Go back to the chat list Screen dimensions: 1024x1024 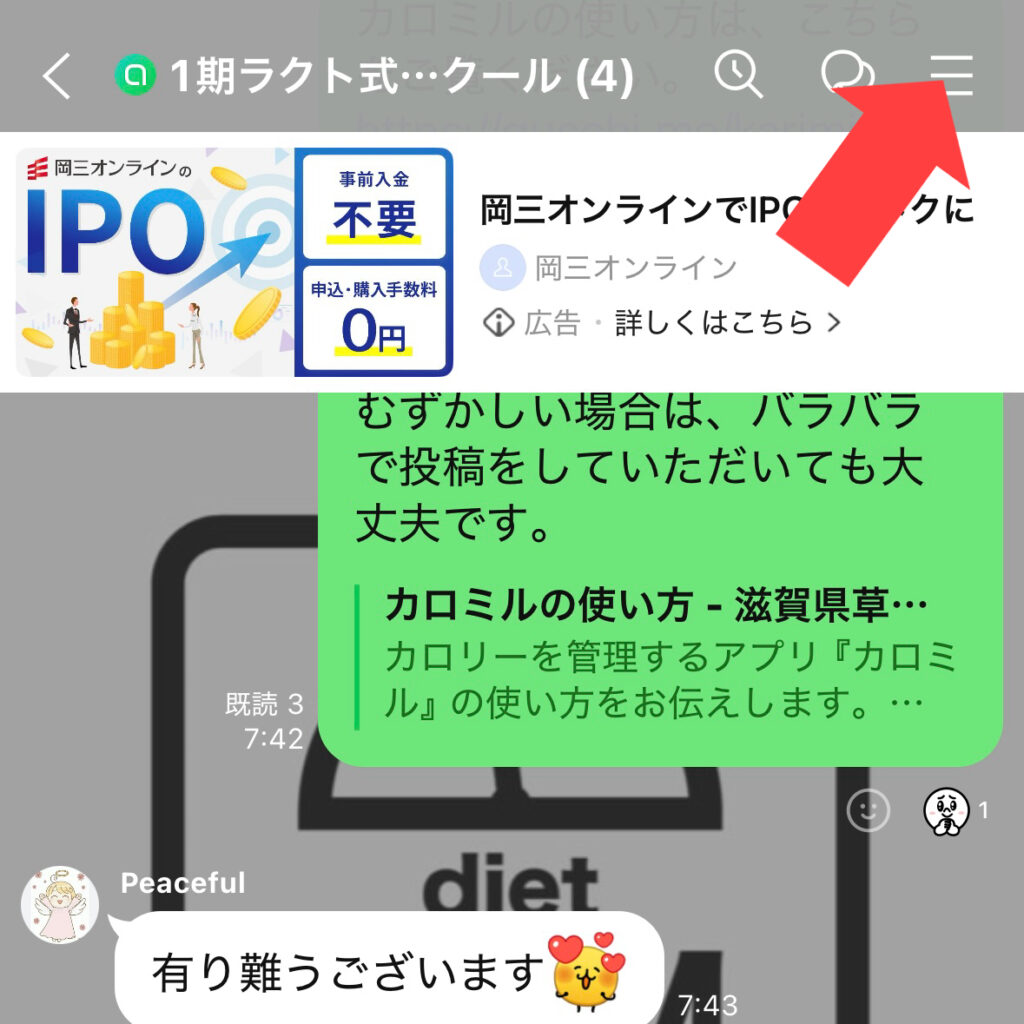point(57,77)
